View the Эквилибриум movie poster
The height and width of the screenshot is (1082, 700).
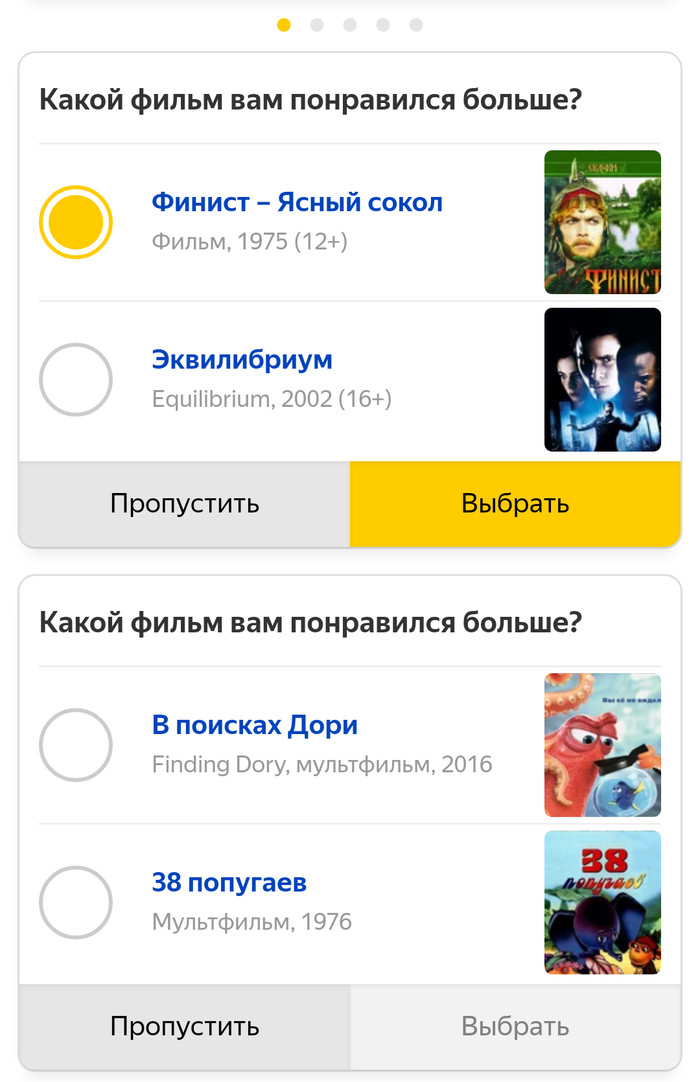pos(602,379)
